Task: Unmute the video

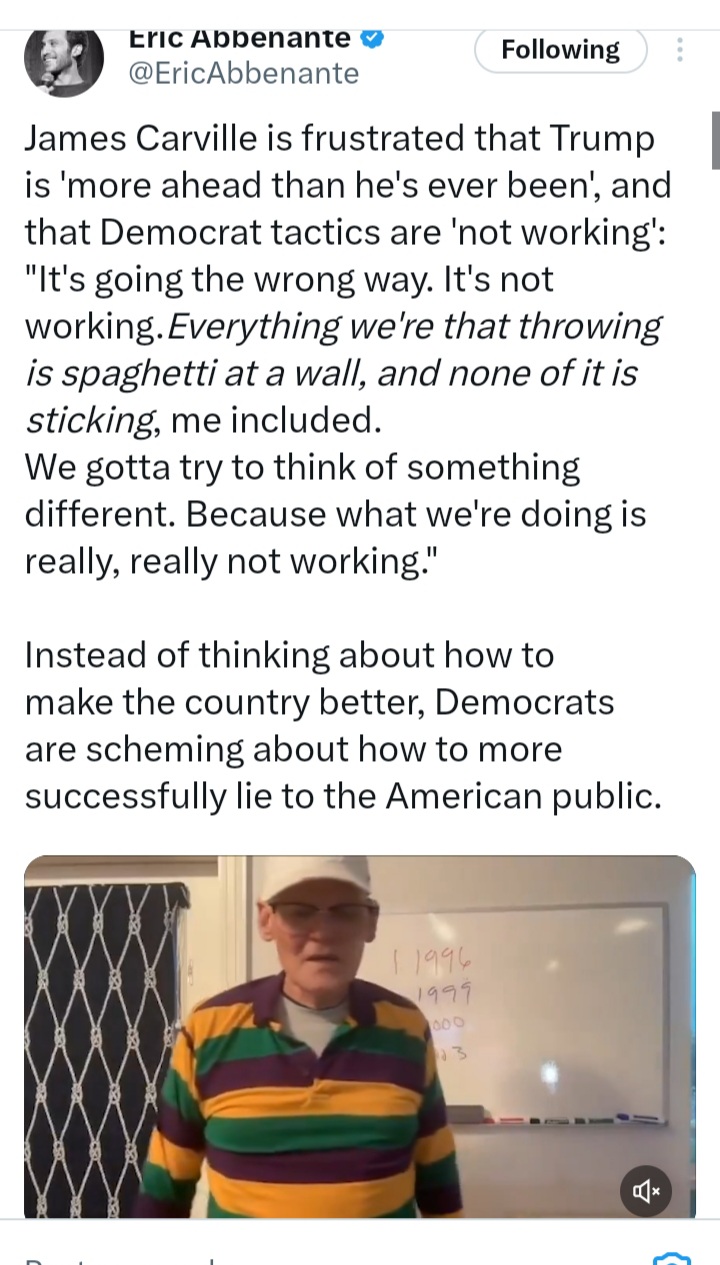Action: click(x=645, y=1190)
